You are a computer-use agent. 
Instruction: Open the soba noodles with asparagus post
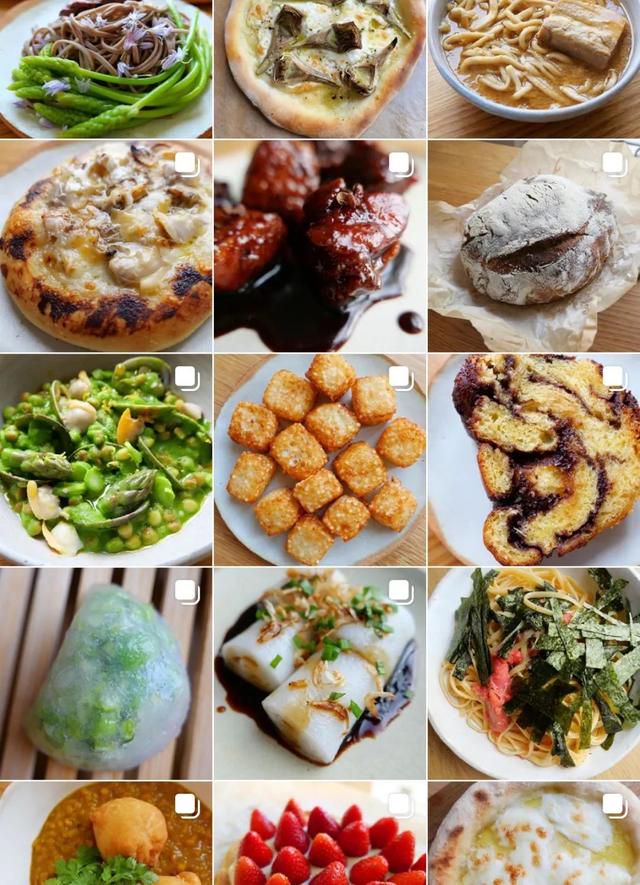coord(105,68)
